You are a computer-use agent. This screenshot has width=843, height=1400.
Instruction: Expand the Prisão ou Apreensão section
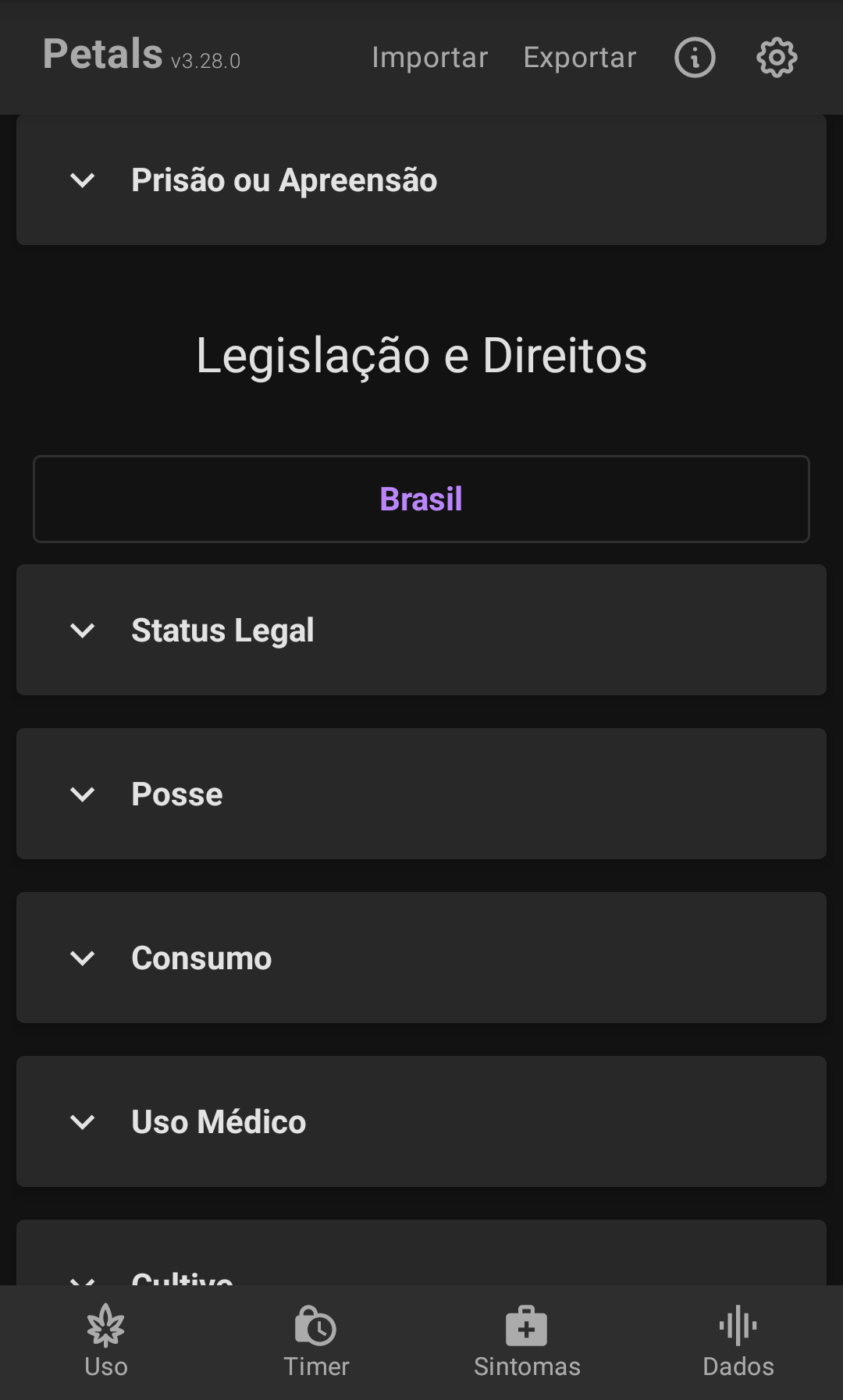tap(421, 180)
